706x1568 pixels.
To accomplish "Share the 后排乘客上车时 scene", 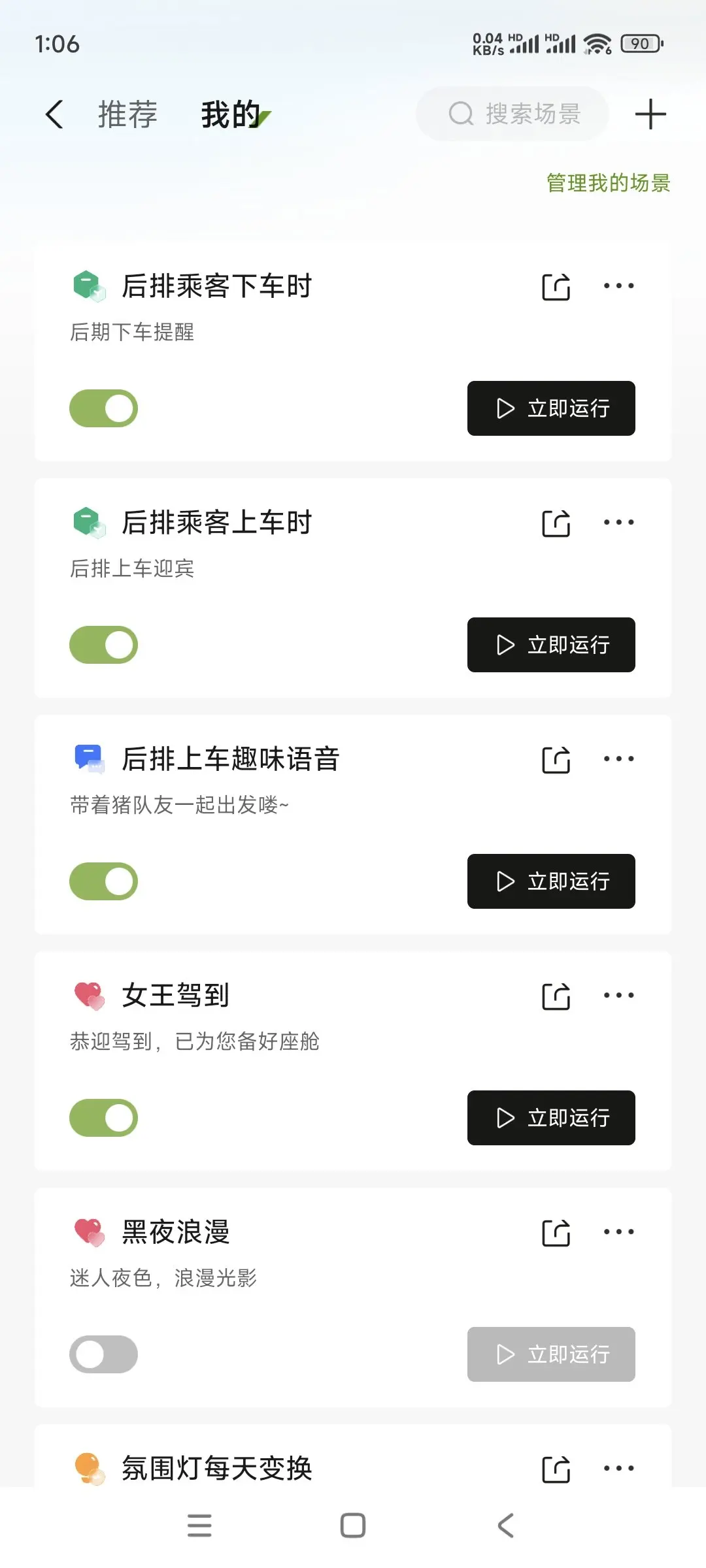I will tap(556, 523).
